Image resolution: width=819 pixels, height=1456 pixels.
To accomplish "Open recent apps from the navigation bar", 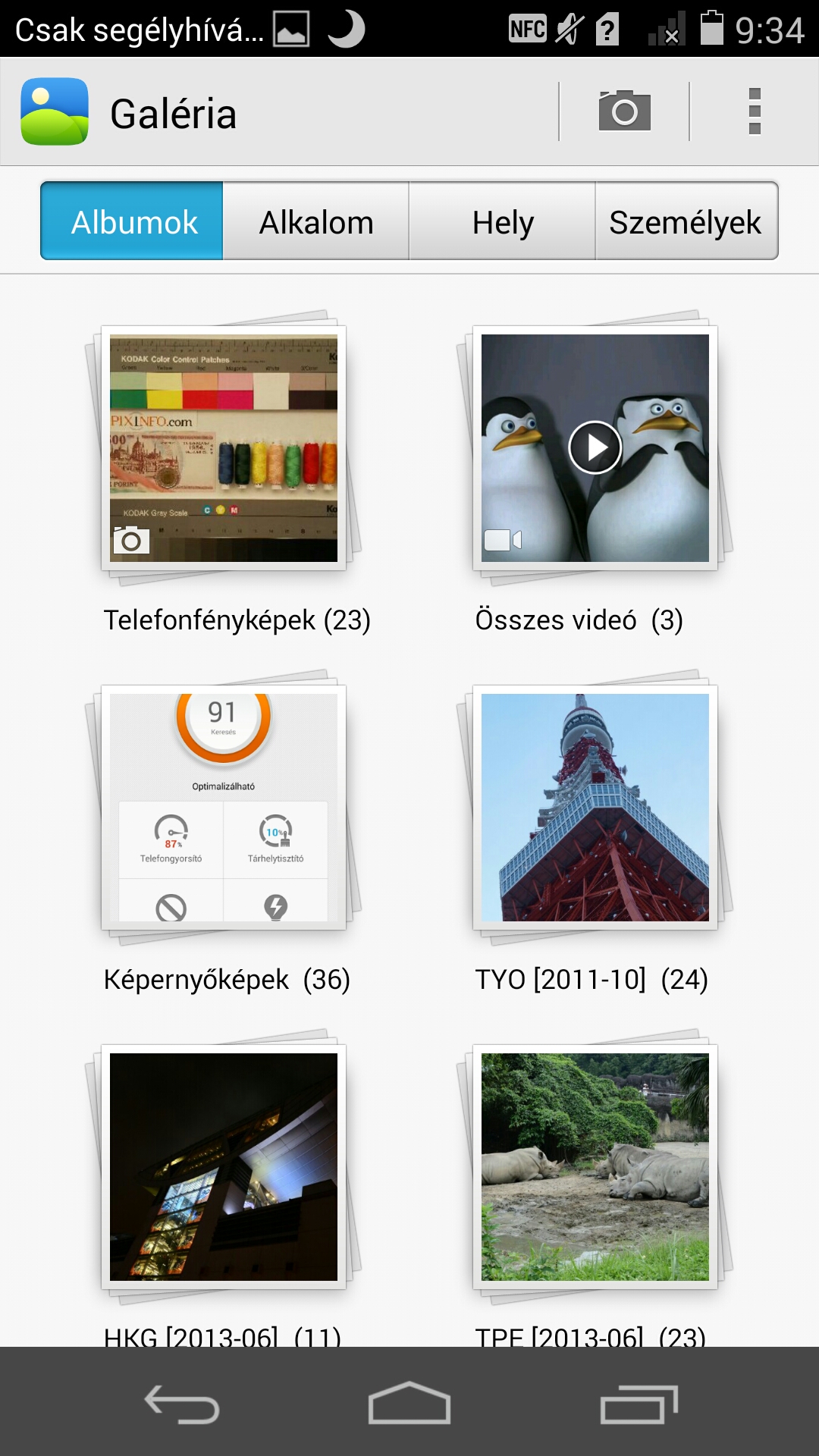I will (639, 1404).
